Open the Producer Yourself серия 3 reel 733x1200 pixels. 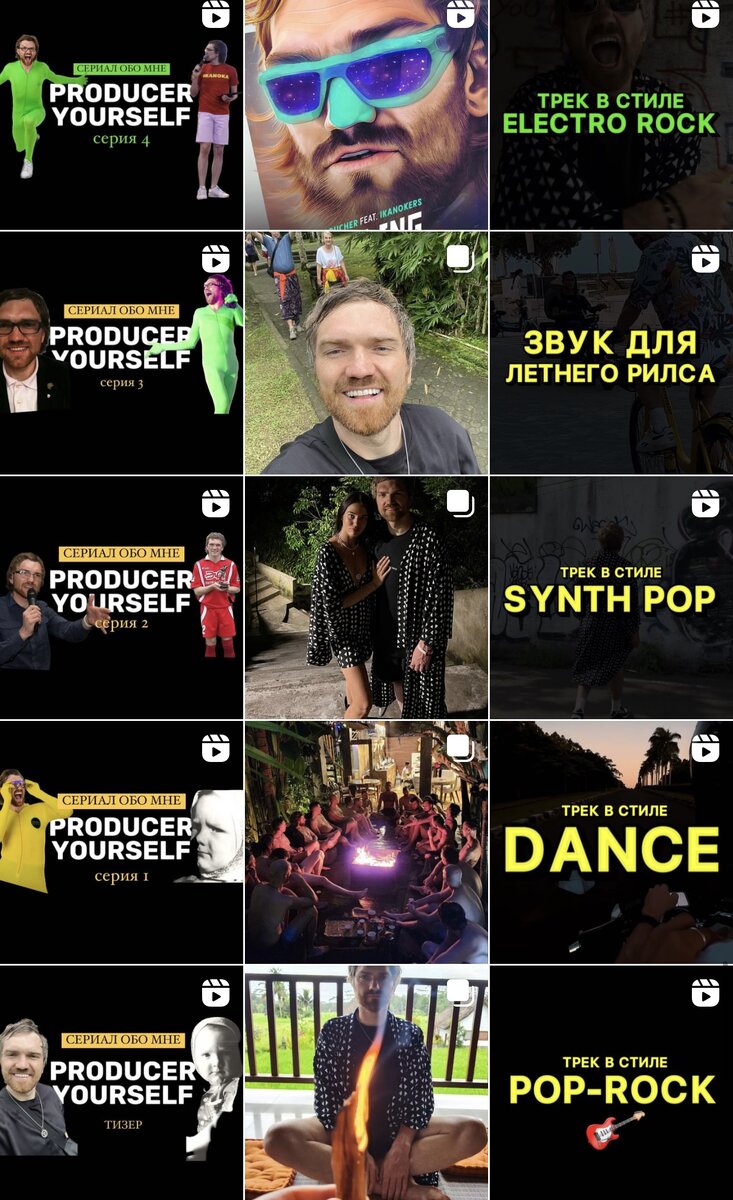(121, 353)
